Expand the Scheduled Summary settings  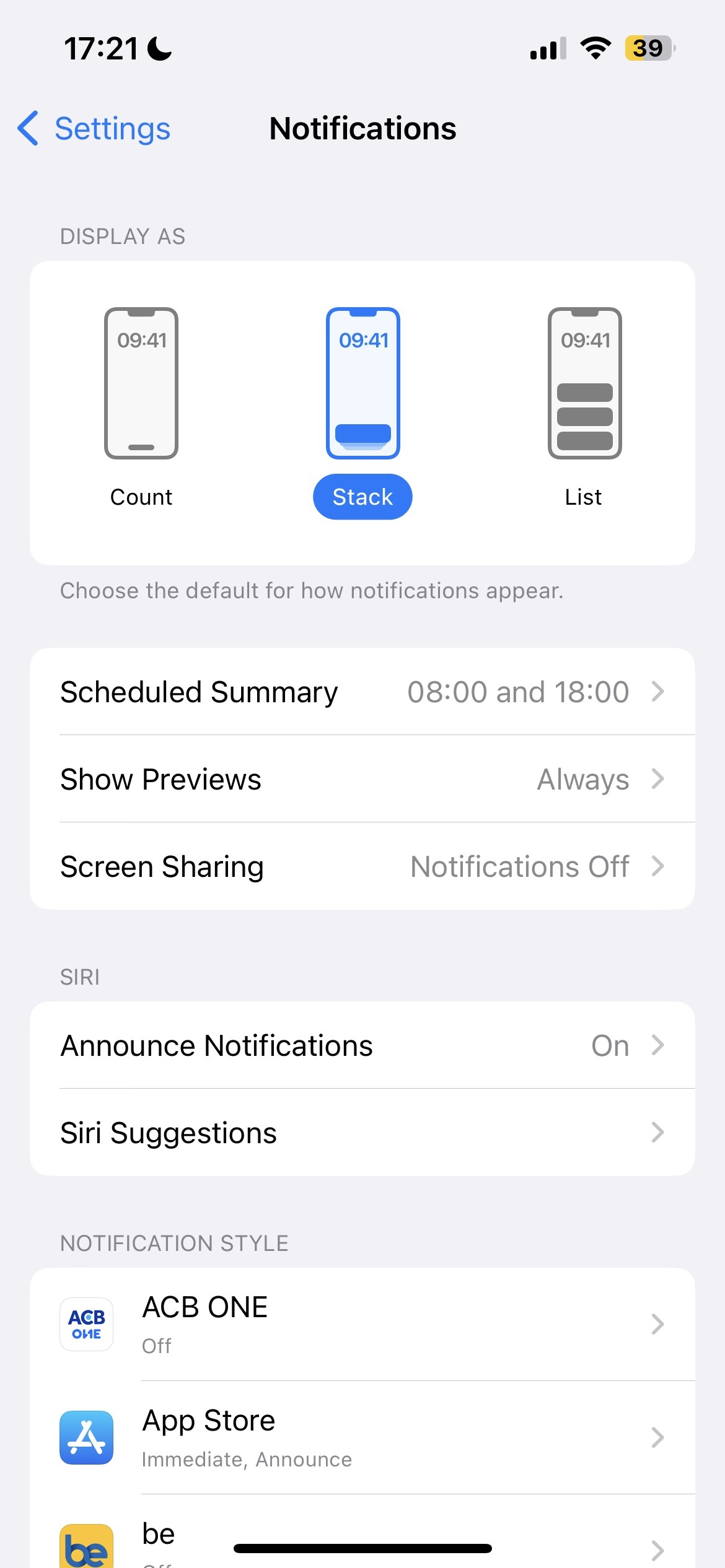coord(362,692)
